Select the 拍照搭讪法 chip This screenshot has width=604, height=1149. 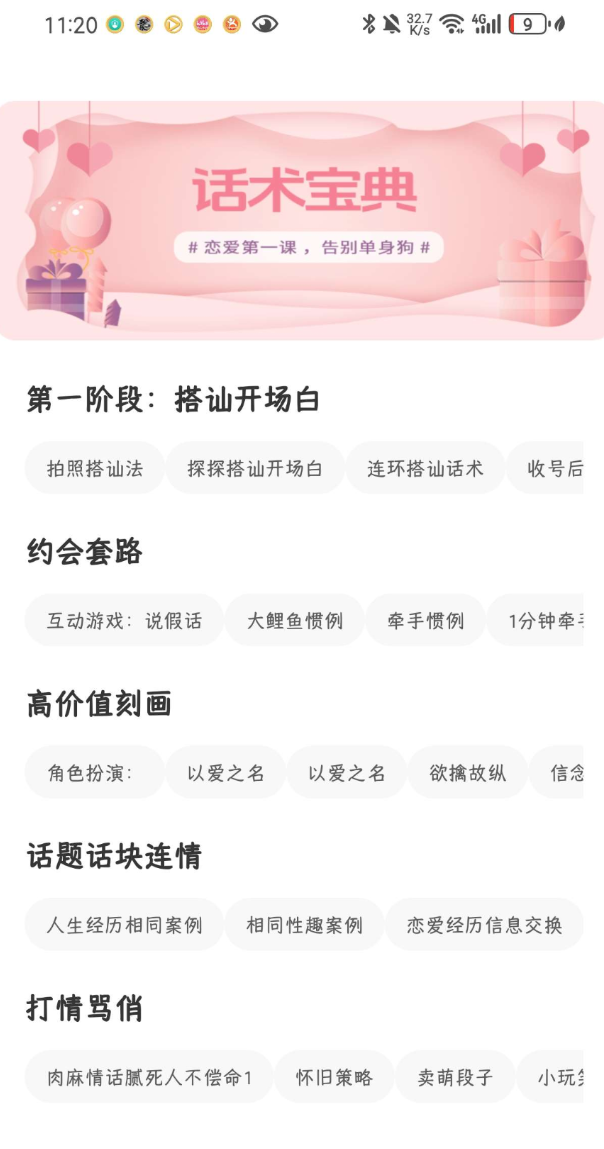(x=95, y=468)
